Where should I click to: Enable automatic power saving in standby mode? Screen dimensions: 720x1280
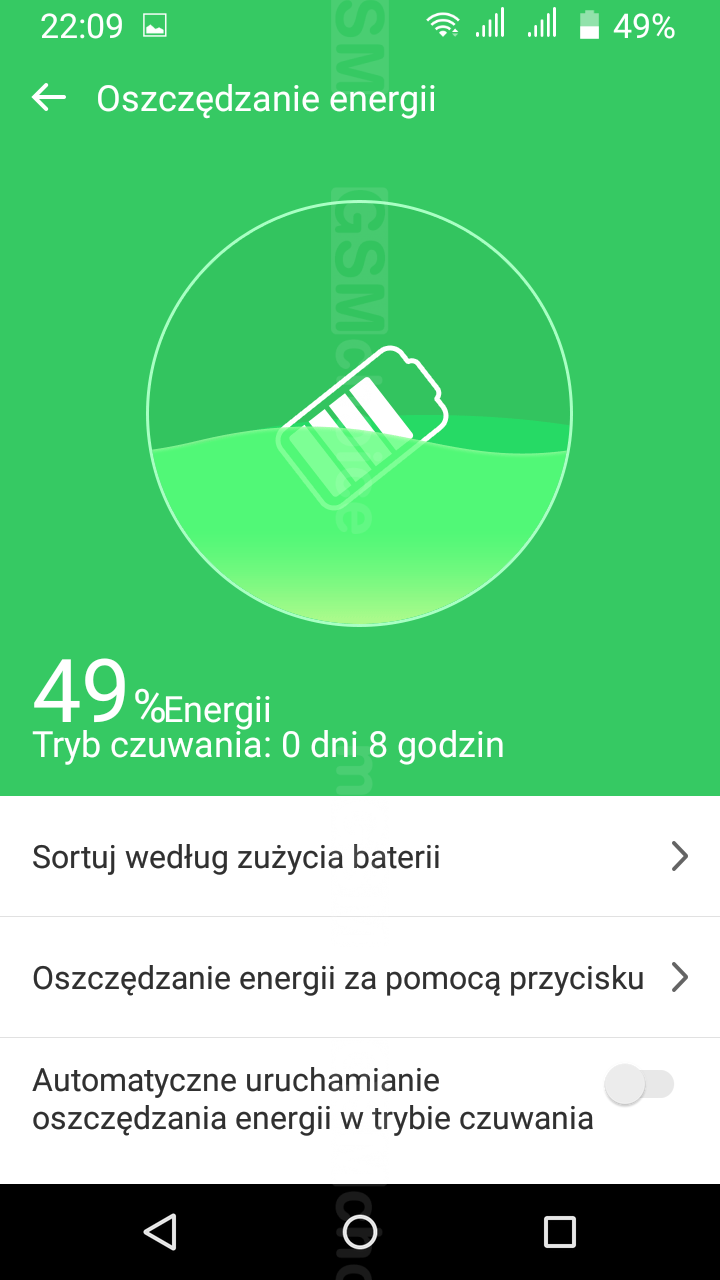[640, 1085]
